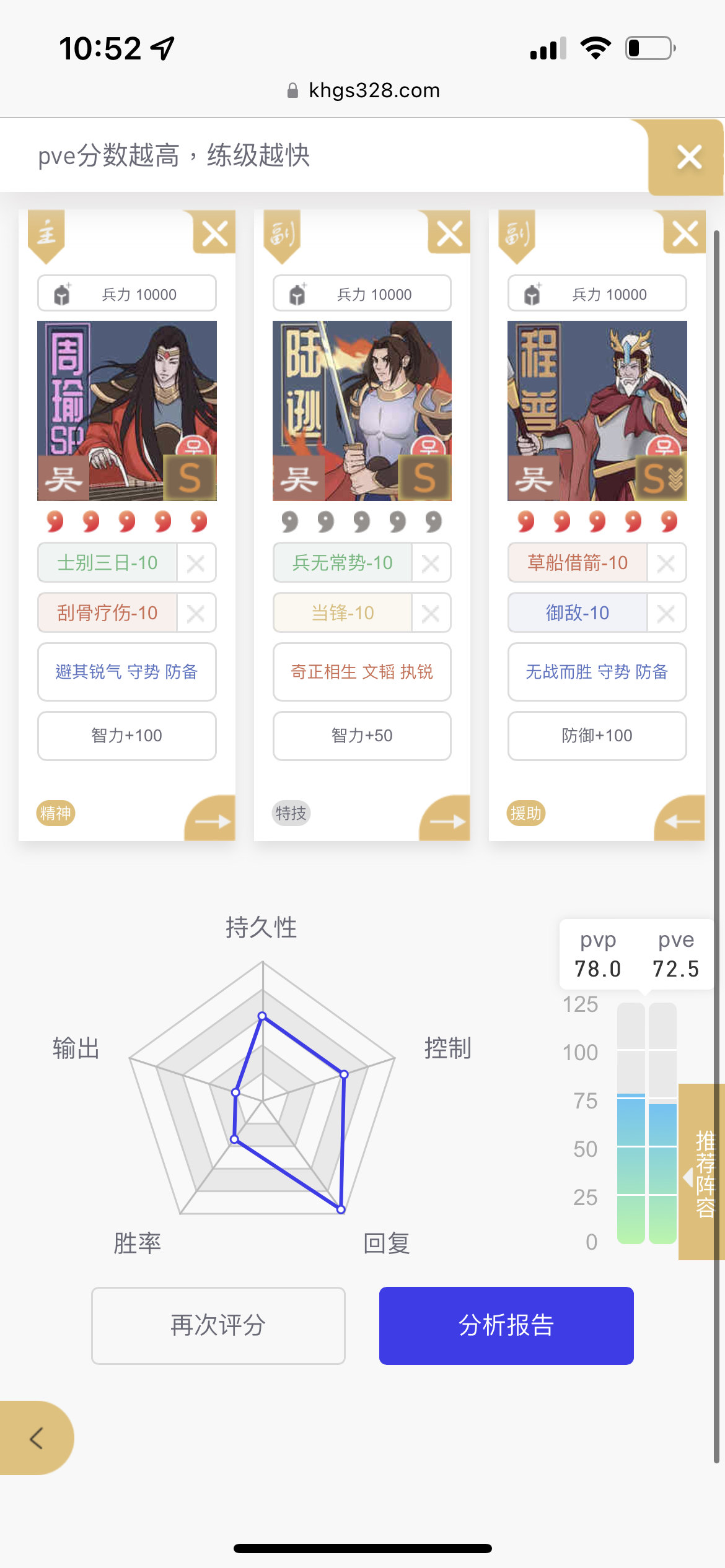Remove the 当锋-10 skill
The height and width of the screenshot is (1568, 725).
(x=431, y=613)
